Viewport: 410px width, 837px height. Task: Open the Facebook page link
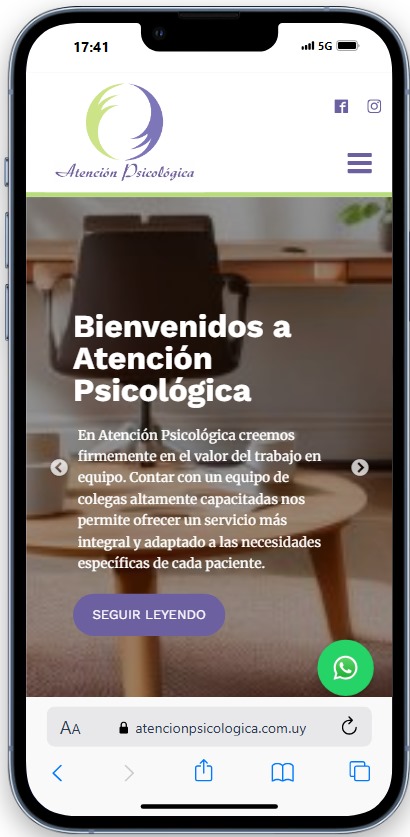coord(341,106)
